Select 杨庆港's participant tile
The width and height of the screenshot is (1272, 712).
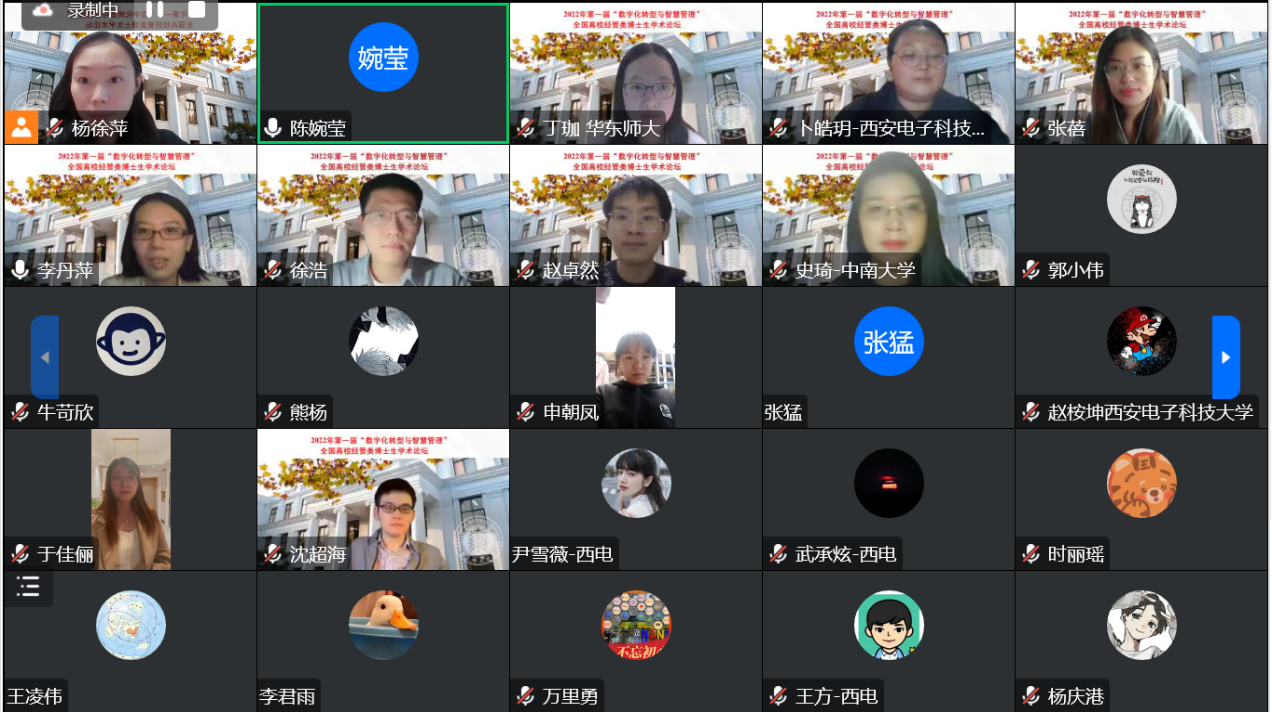[x=1141, y=640]
